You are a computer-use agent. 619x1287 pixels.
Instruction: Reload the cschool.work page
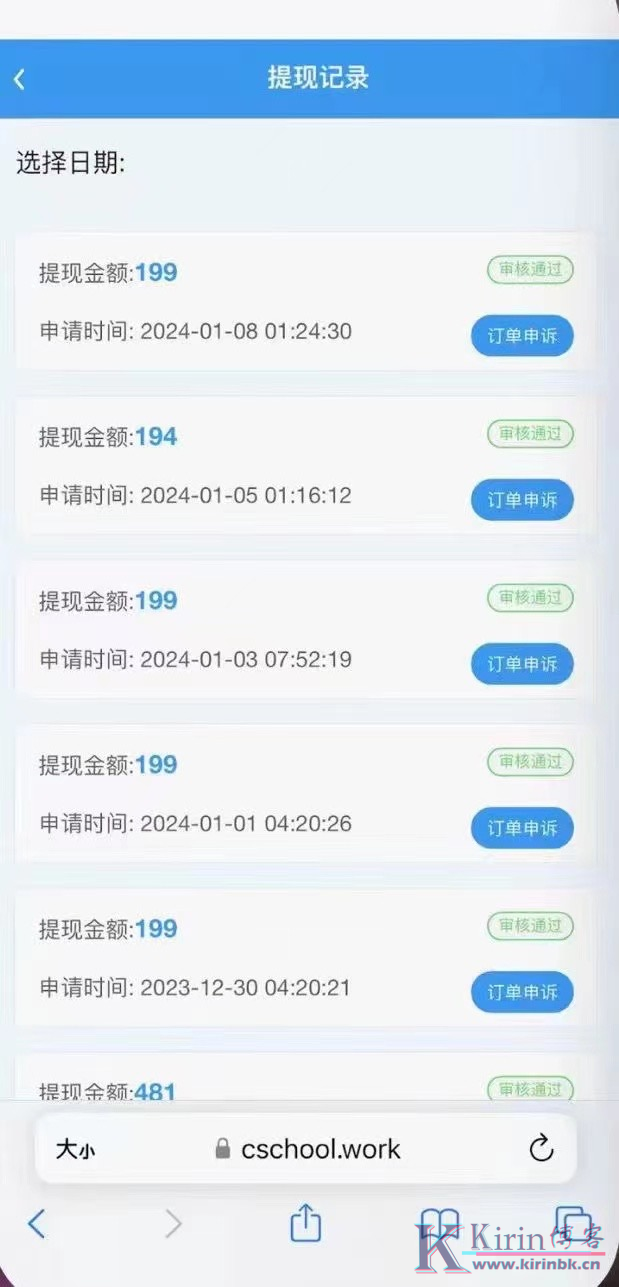541,1149
